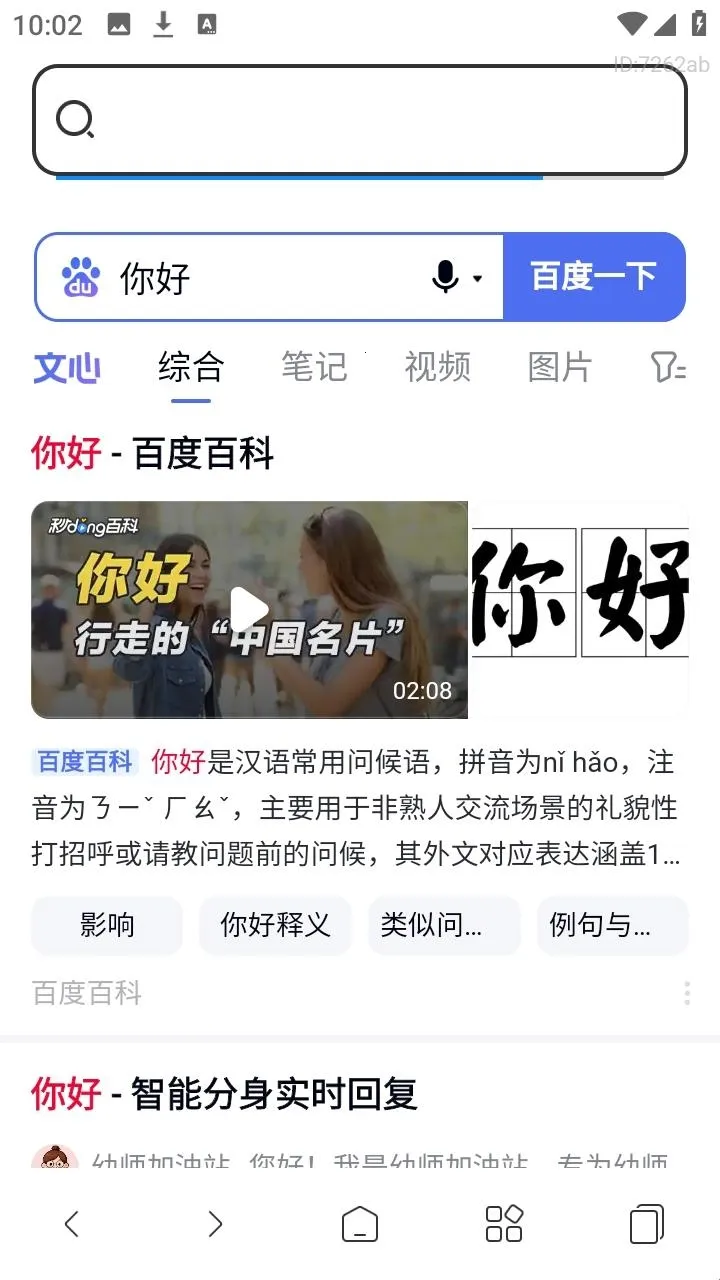Expand the voice input dropdown arrow beside the mic
The image size is (720, 1280).
[477, 280]
